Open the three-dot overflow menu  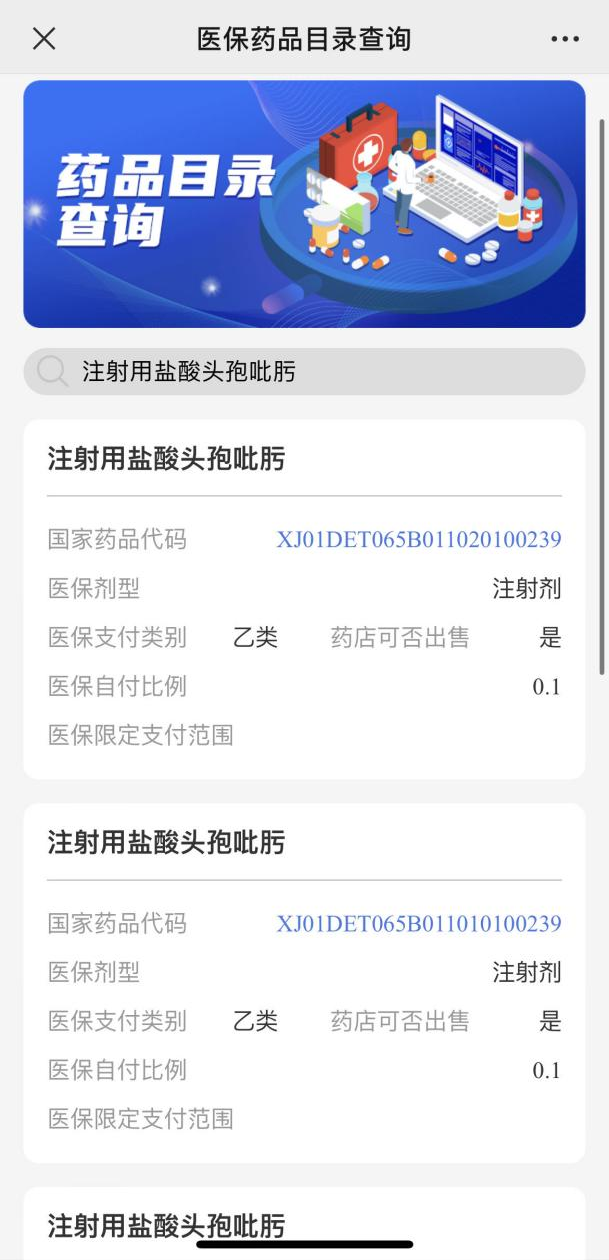click(x=565, y=40)
